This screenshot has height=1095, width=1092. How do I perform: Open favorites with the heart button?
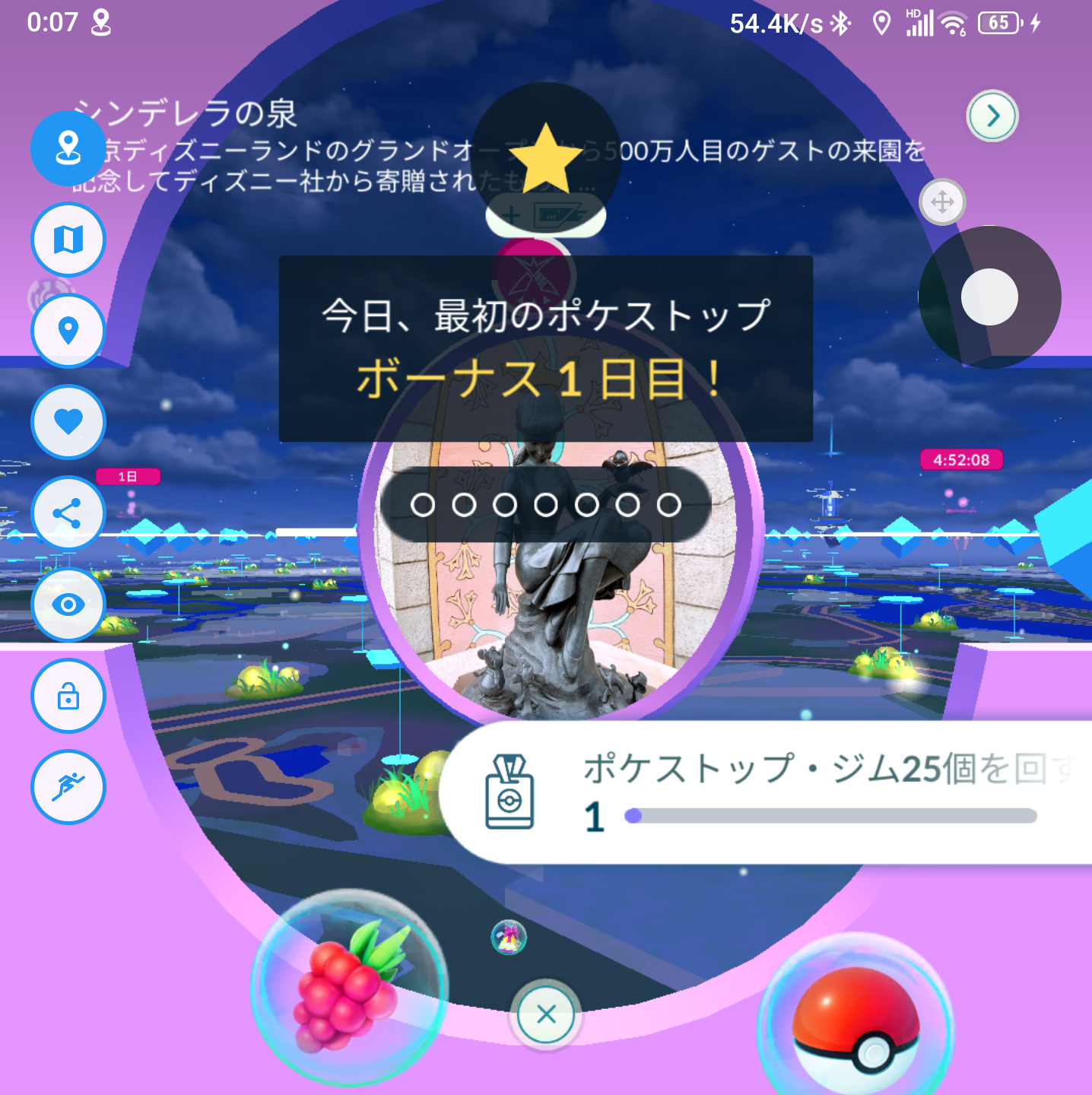(x=68, y=422)
